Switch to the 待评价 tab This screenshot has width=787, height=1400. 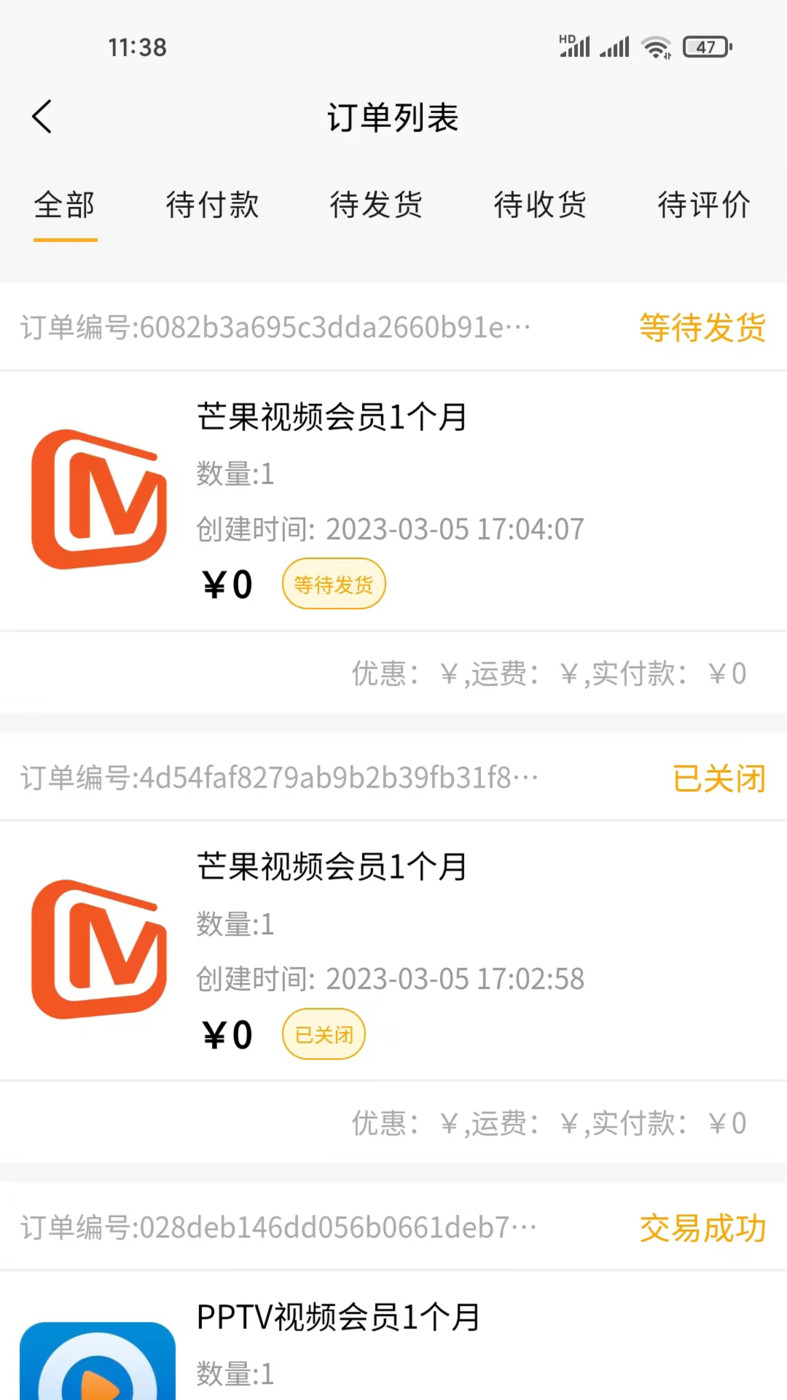click(x=704, y=205)
